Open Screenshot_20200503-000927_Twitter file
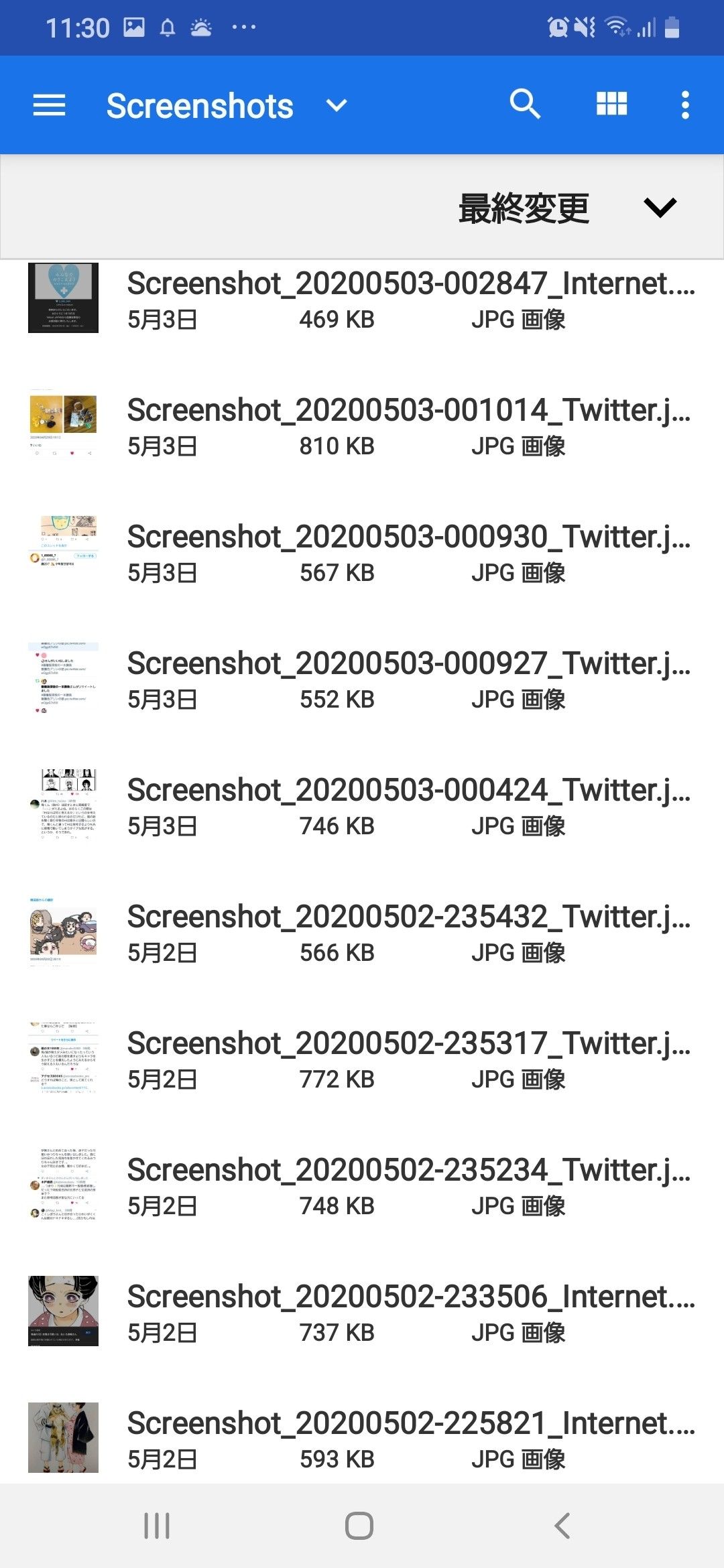Screen dimensions: 724x1568 click(x=409, y=677)
